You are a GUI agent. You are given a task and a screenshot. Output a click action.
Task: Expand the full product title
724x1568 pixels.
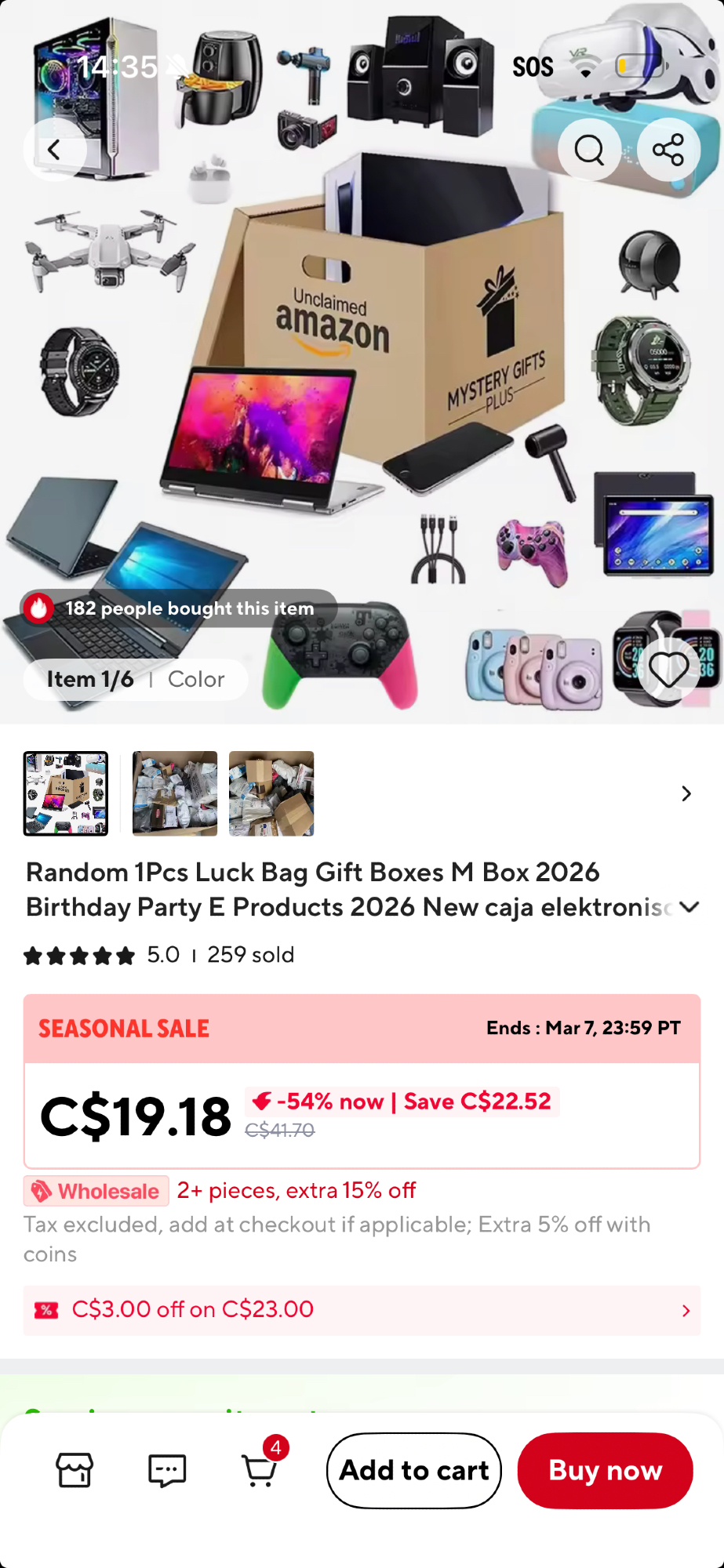click(689, 907)
